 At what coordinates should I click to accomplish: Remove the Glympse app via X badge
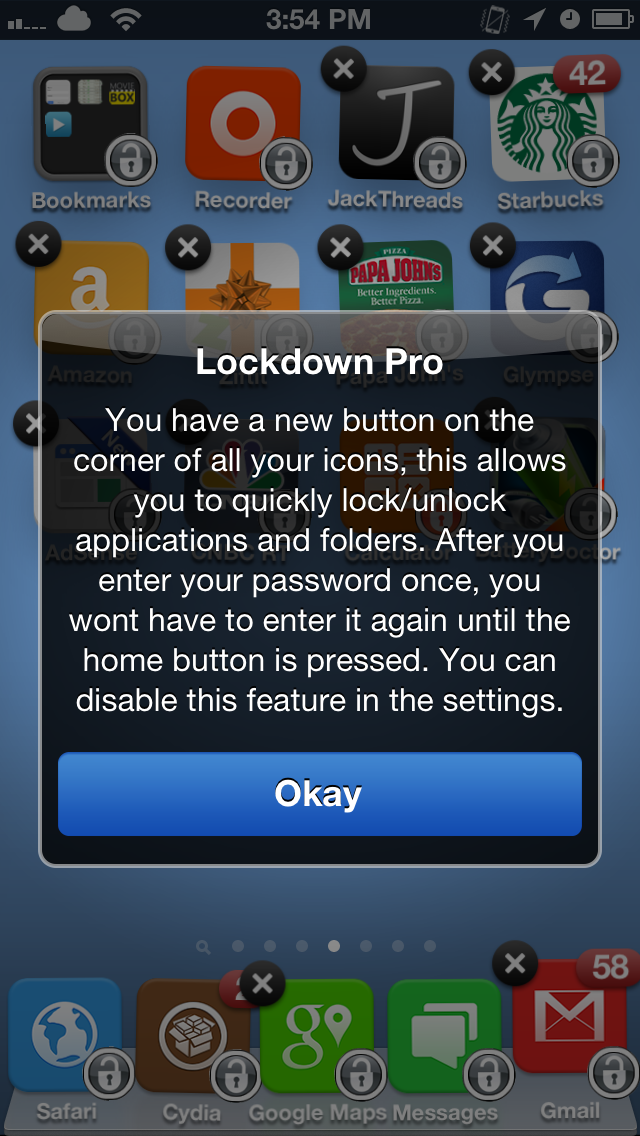pyautogui.click(x=492, y=246)
